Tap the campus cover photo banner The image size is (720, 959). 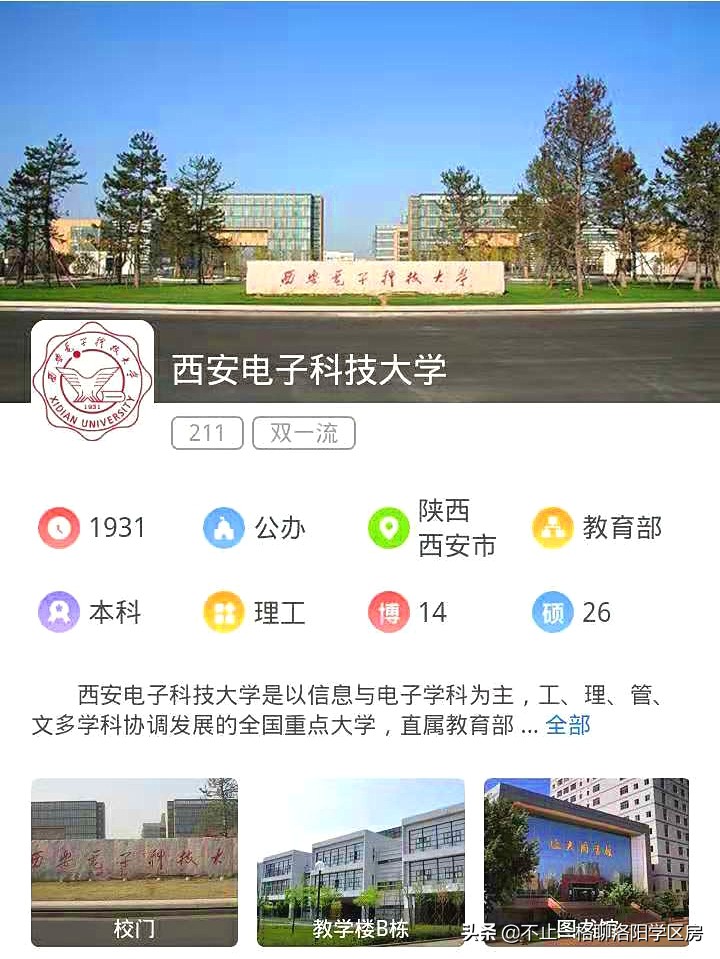360,160
